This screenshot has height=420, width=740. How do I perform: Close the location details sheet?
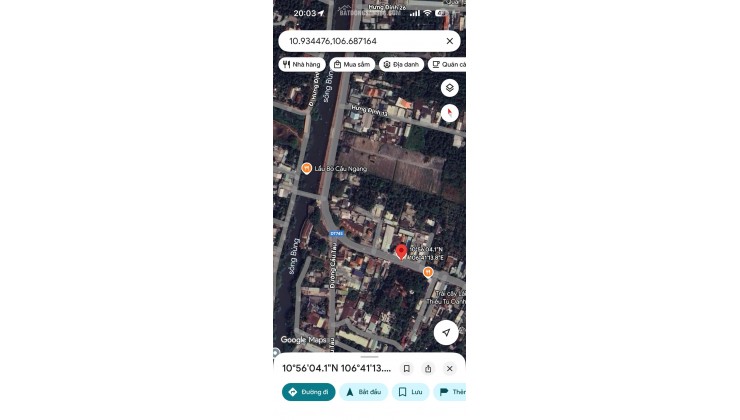tap(449, 368)
